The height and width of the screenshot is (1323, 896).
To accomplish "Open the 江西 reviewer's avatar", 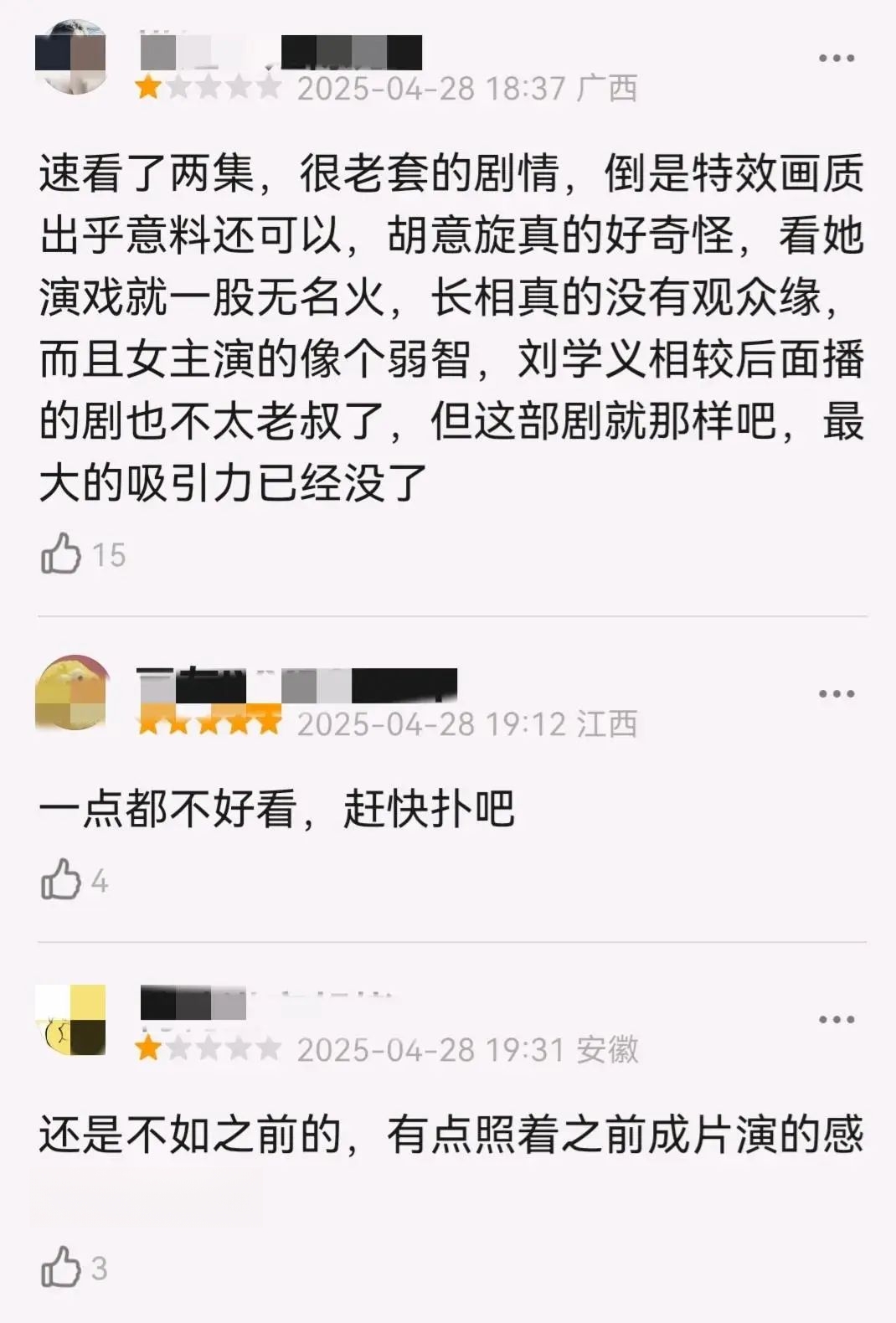I will 72,693.
